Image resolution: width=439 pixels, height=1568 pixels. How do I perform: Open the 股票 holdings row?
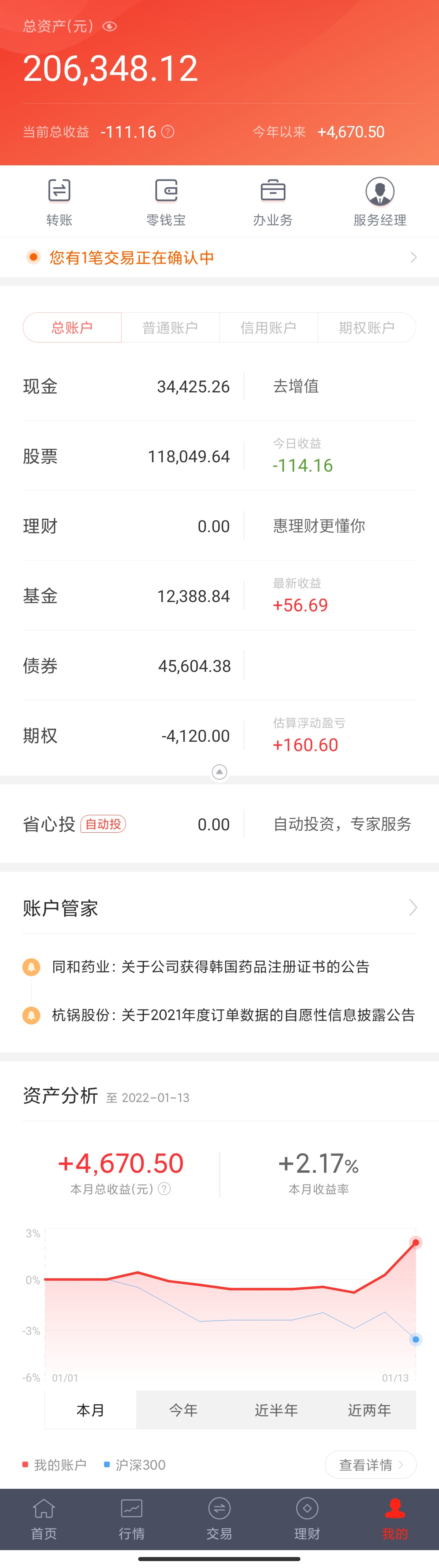tap(126, 456)
